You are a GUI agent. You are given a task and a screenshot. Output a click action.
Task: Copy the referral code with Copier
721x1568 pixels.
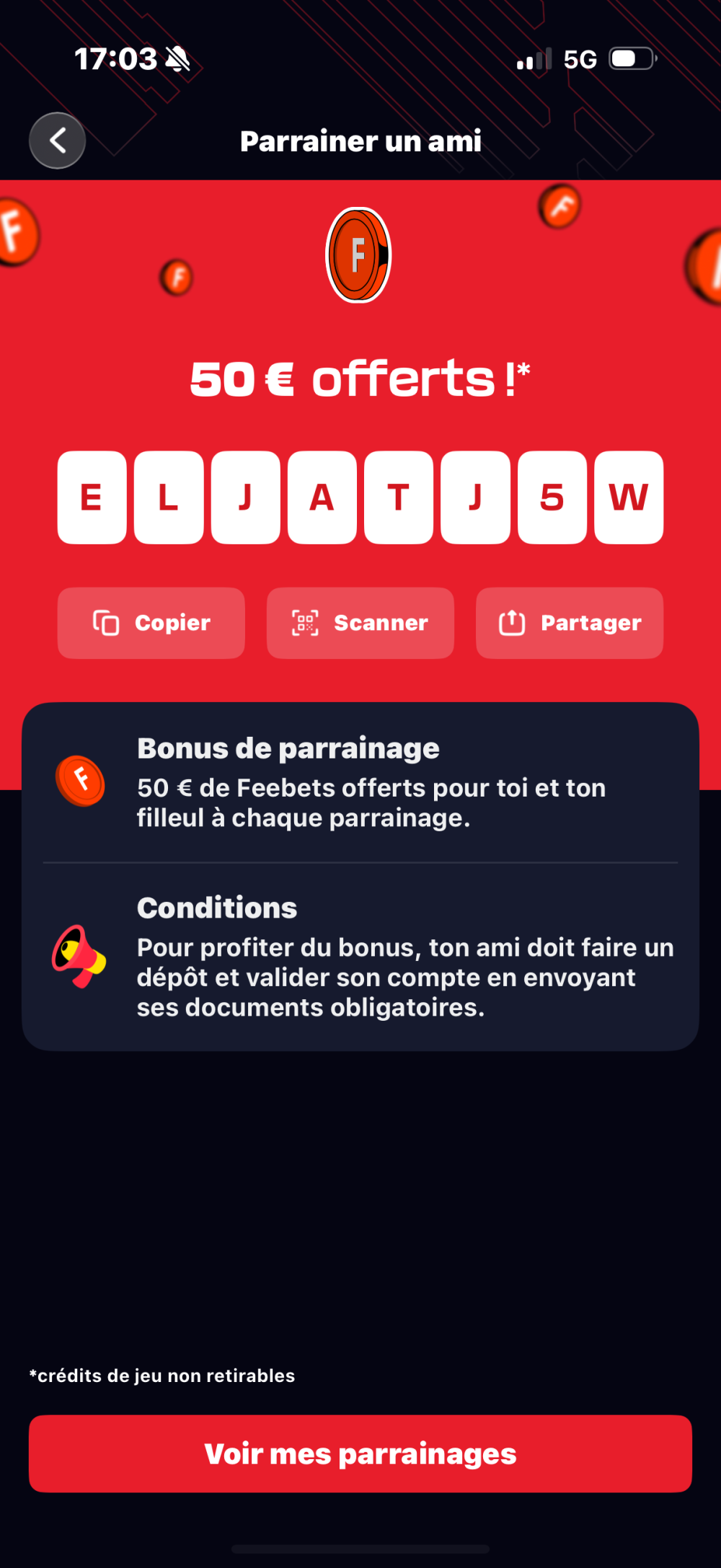pyautogui.click(x=151, y=623)
